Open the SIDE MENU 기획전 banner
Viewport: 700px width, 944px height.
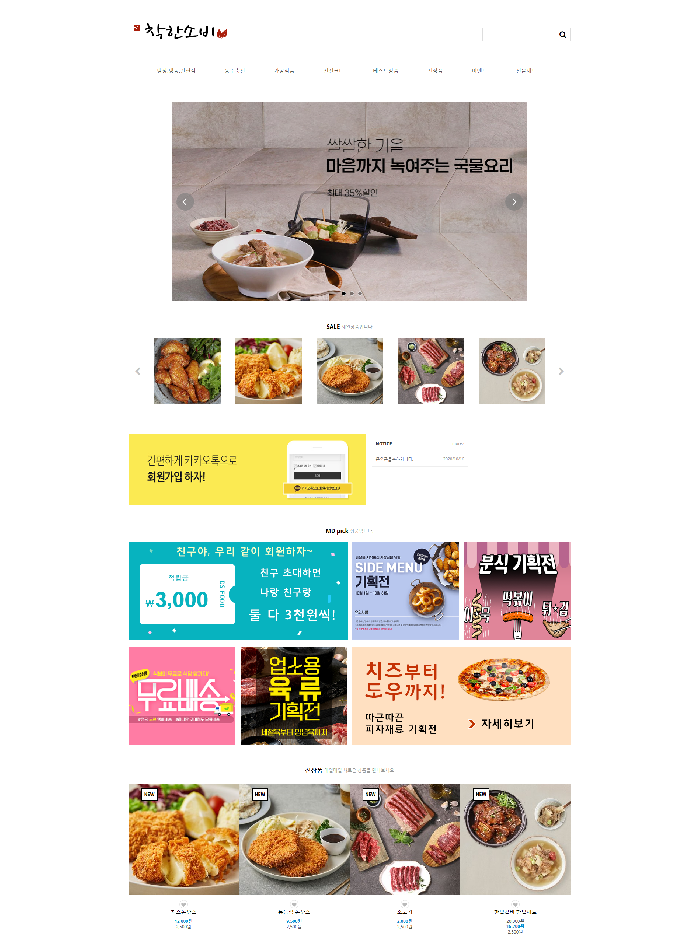[405, 591]
